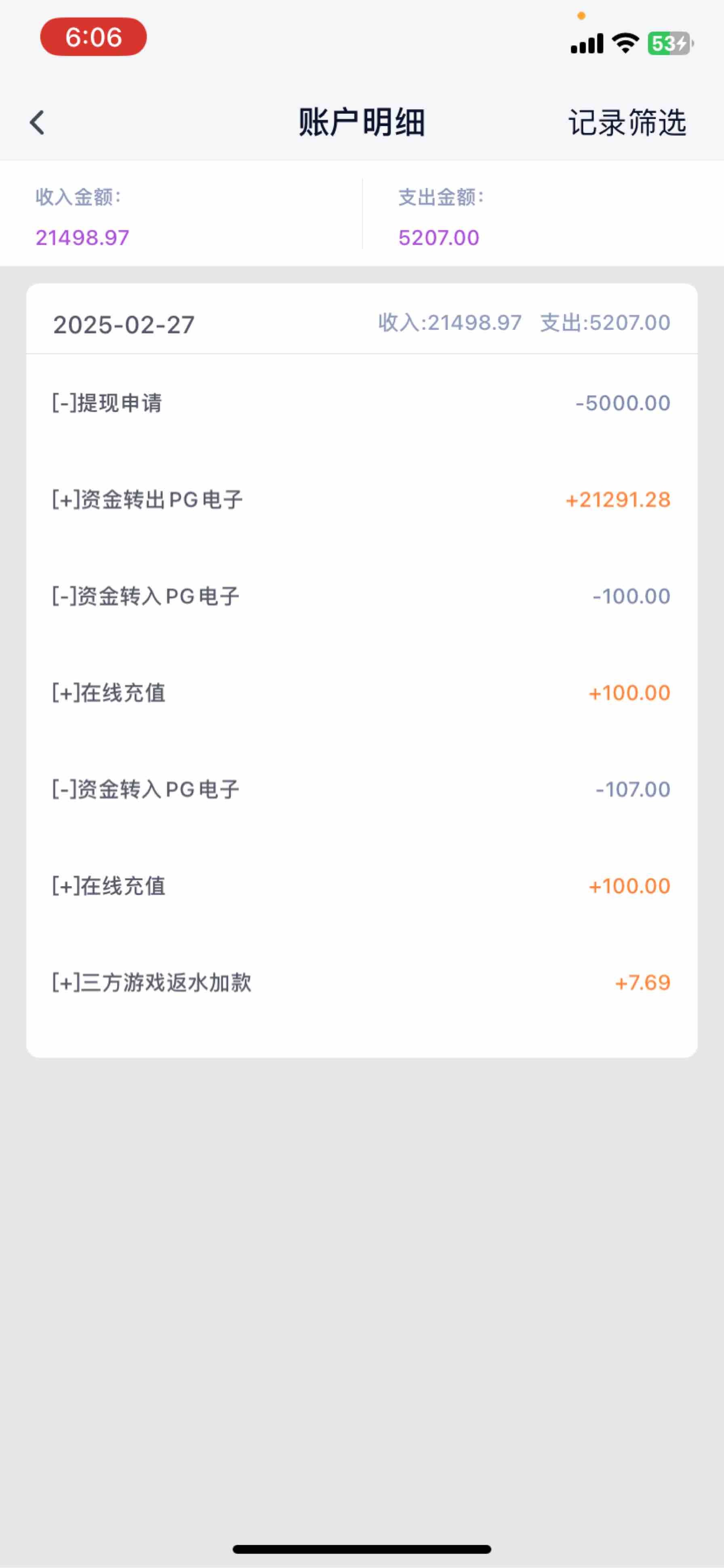Open the 记录筛选 record filter
Screen dimensions: 724x1568
(x=627, y=122)
